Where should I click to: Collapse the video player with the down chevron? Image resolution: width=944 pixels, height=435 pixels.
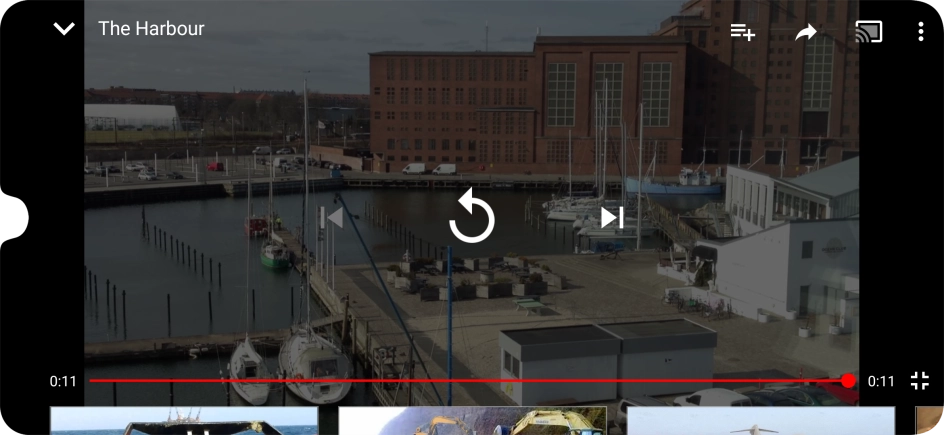click(64, 29)
